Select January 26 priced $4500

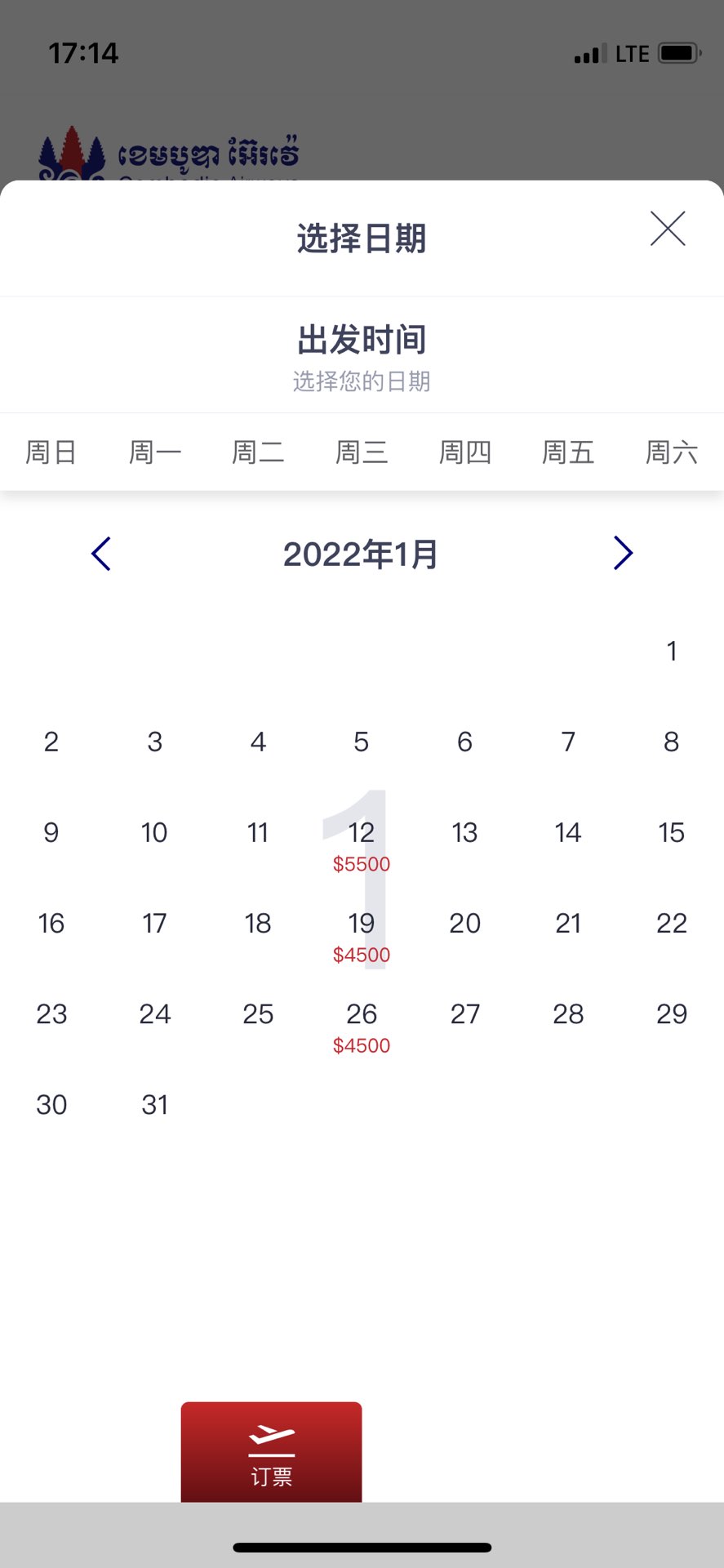(362, 1027)
